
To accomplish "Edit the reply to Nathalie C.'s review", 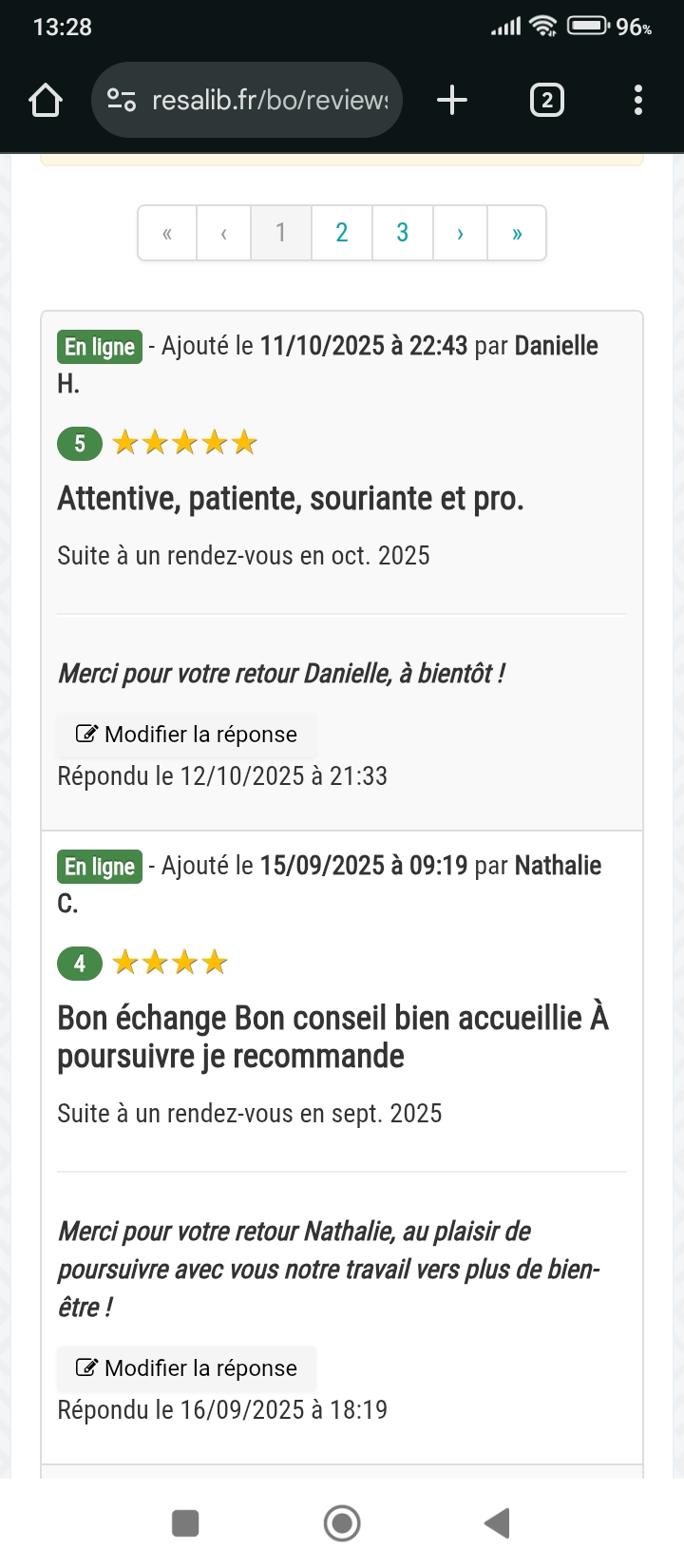I will tap(186, 1368).
